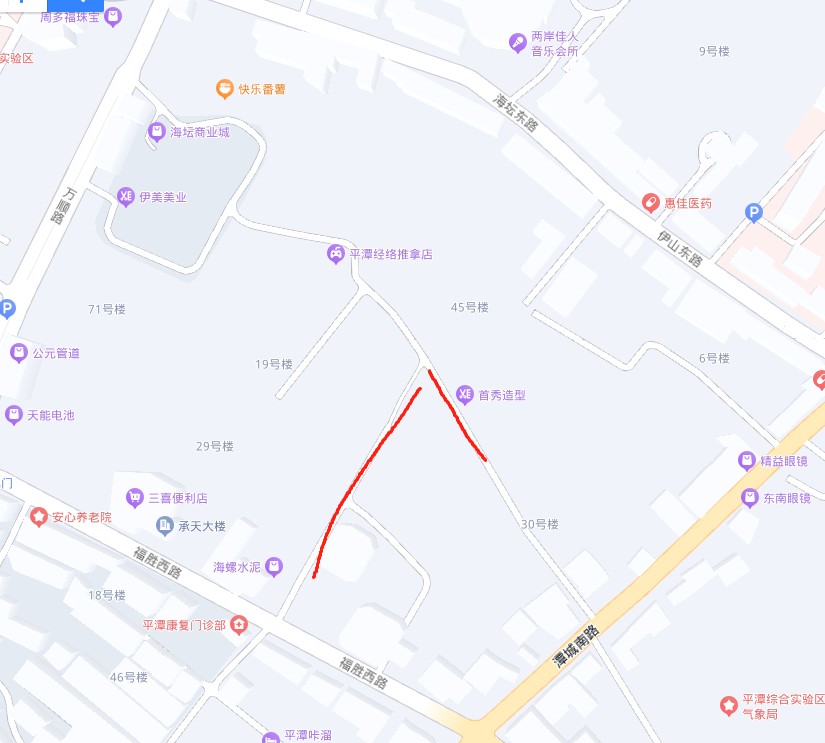View the 安心养老院 place marker
825x743 pixels.
click(38, 518)
